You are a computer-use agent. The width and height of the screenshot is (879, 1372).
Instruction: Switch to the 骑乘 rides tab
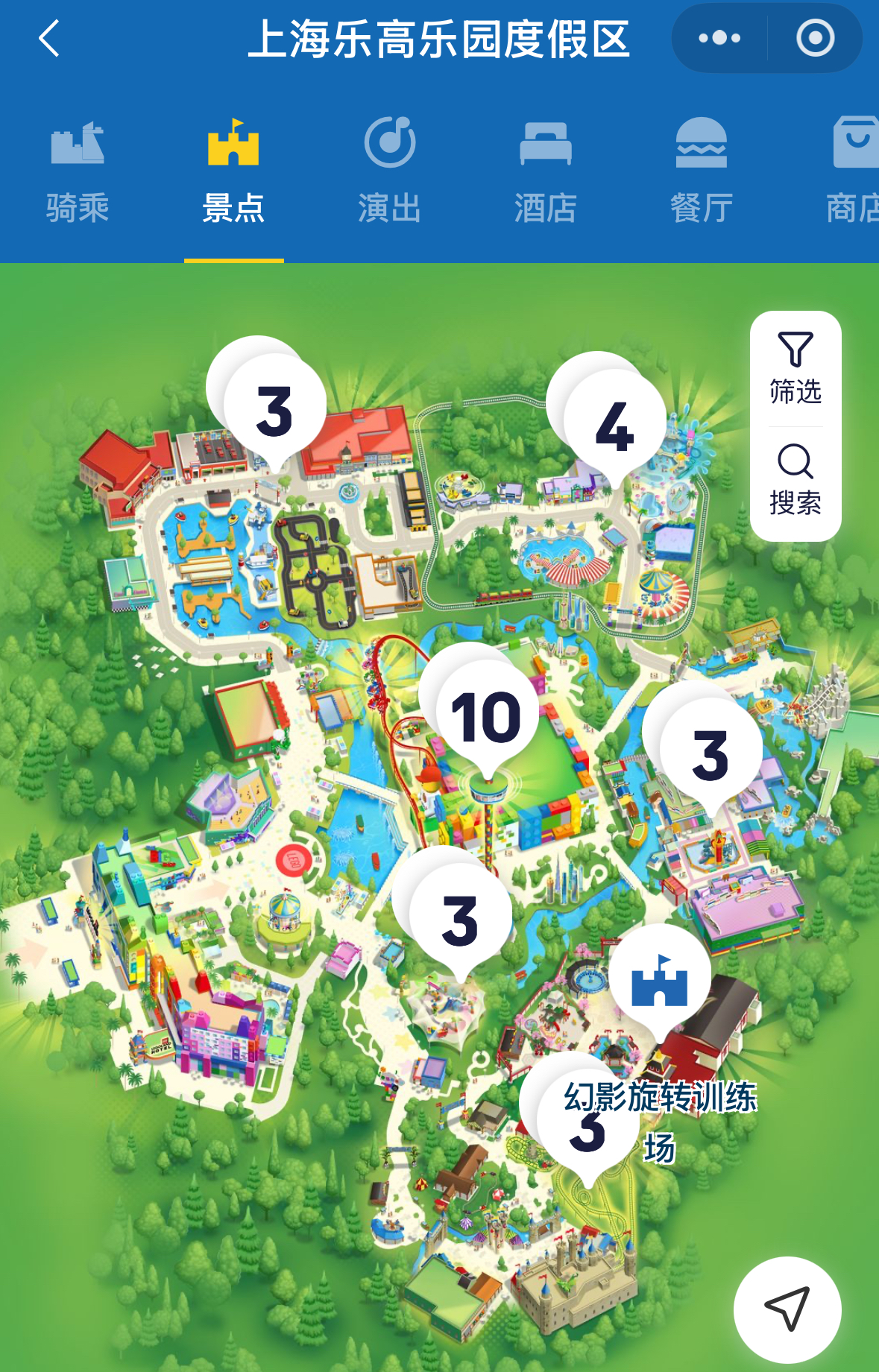(78, 173)
